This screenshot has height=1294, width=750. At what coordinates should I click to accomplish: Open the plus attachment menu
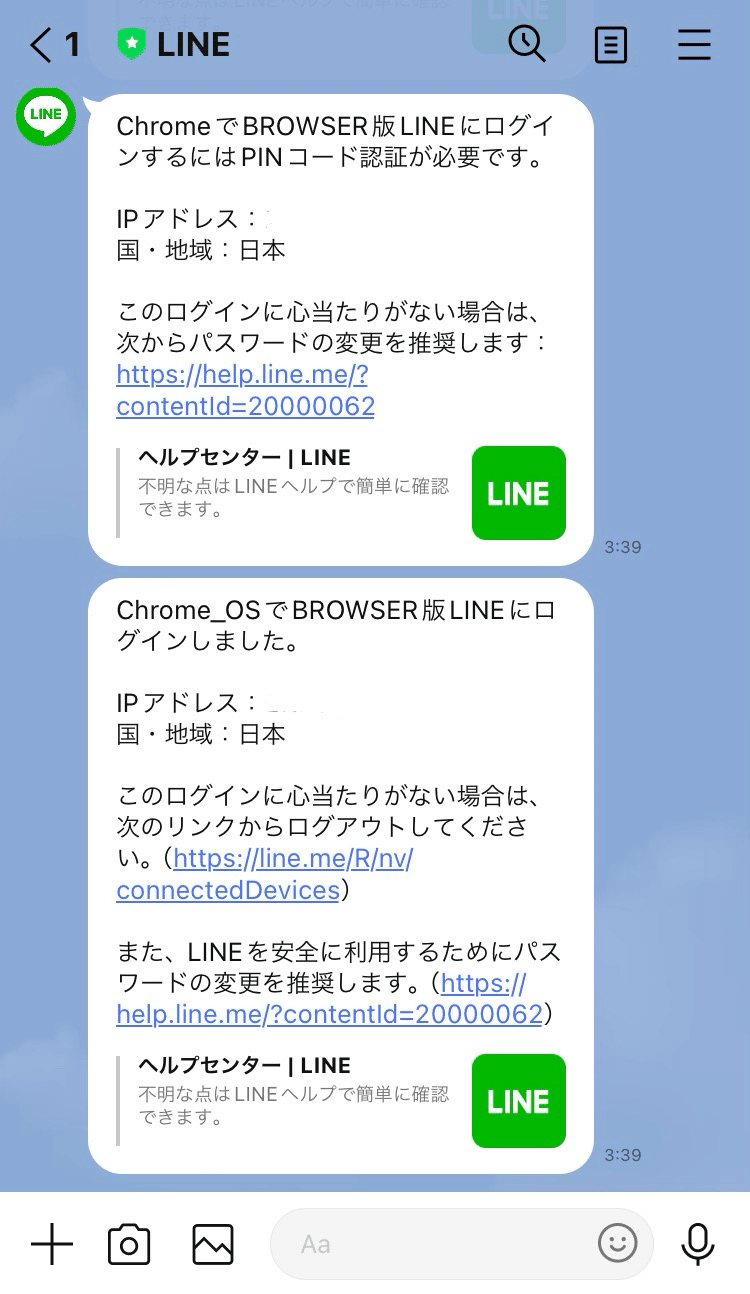52,1244
